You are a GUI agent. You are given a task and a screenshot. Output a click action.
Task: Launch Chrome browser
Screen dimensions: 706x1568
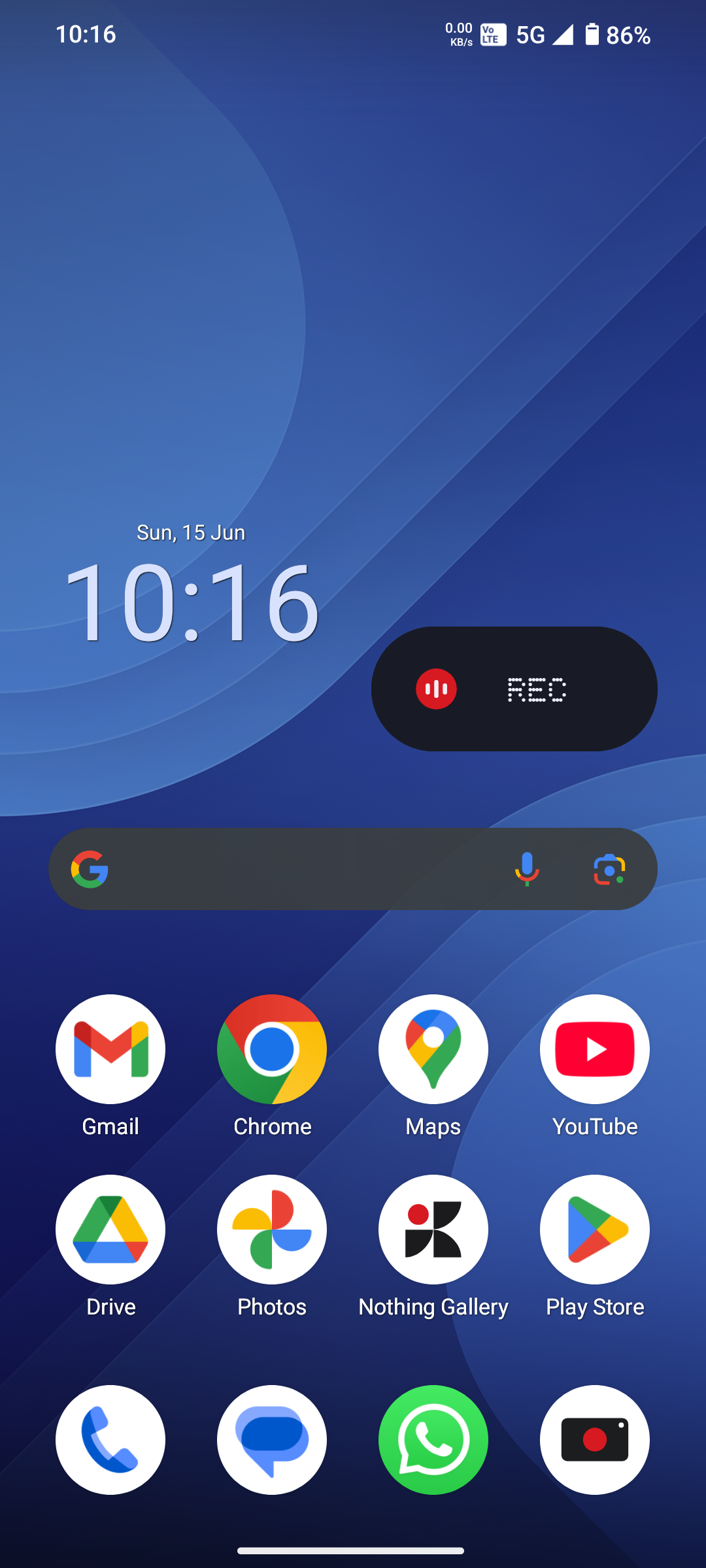[x=272, y=1049]
